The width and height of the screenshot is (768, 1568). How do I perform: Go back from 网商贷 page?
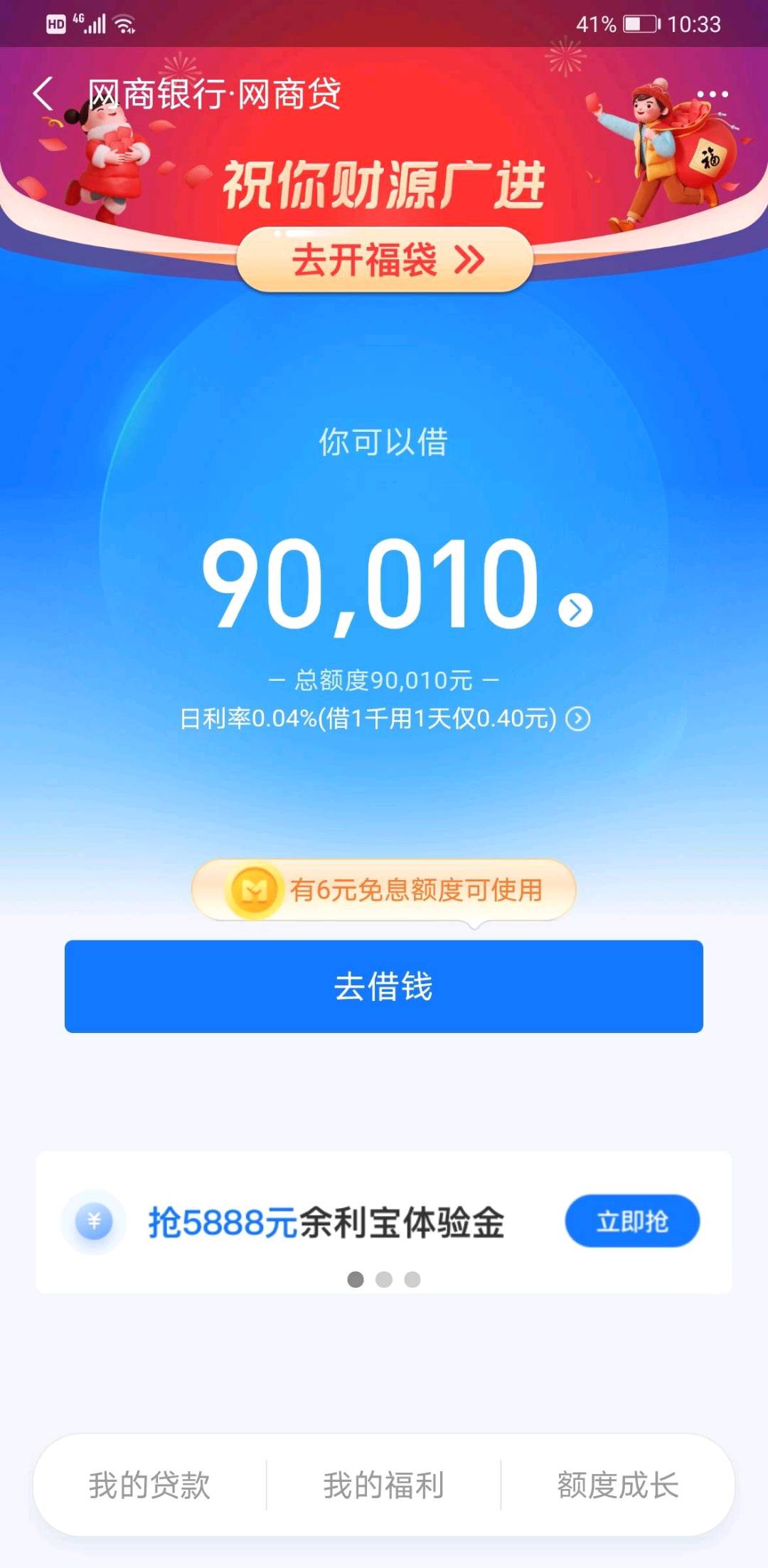point(44,94)
